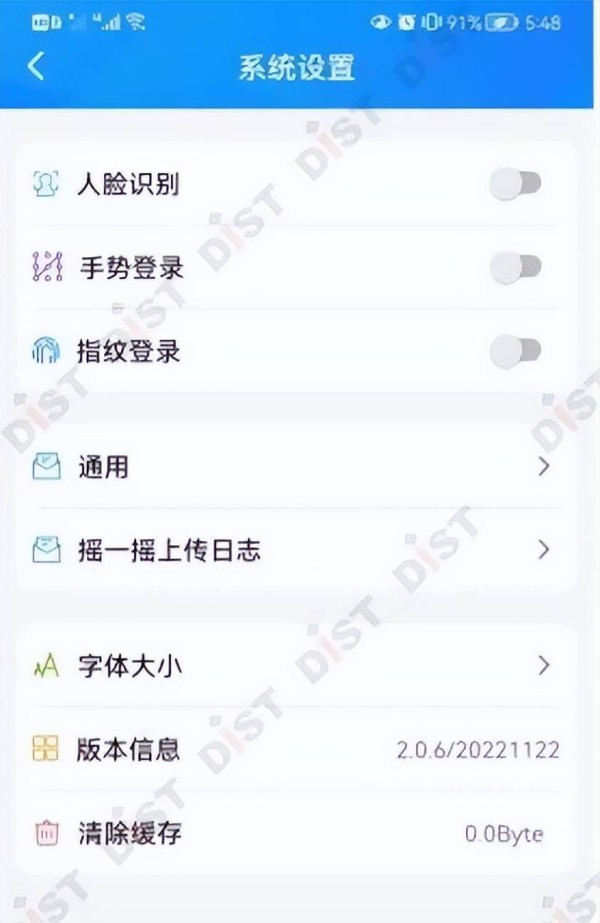This screenshot has width=600, height=923.
Task: Go back from 系统设置 screen
Action: point(36,67)
